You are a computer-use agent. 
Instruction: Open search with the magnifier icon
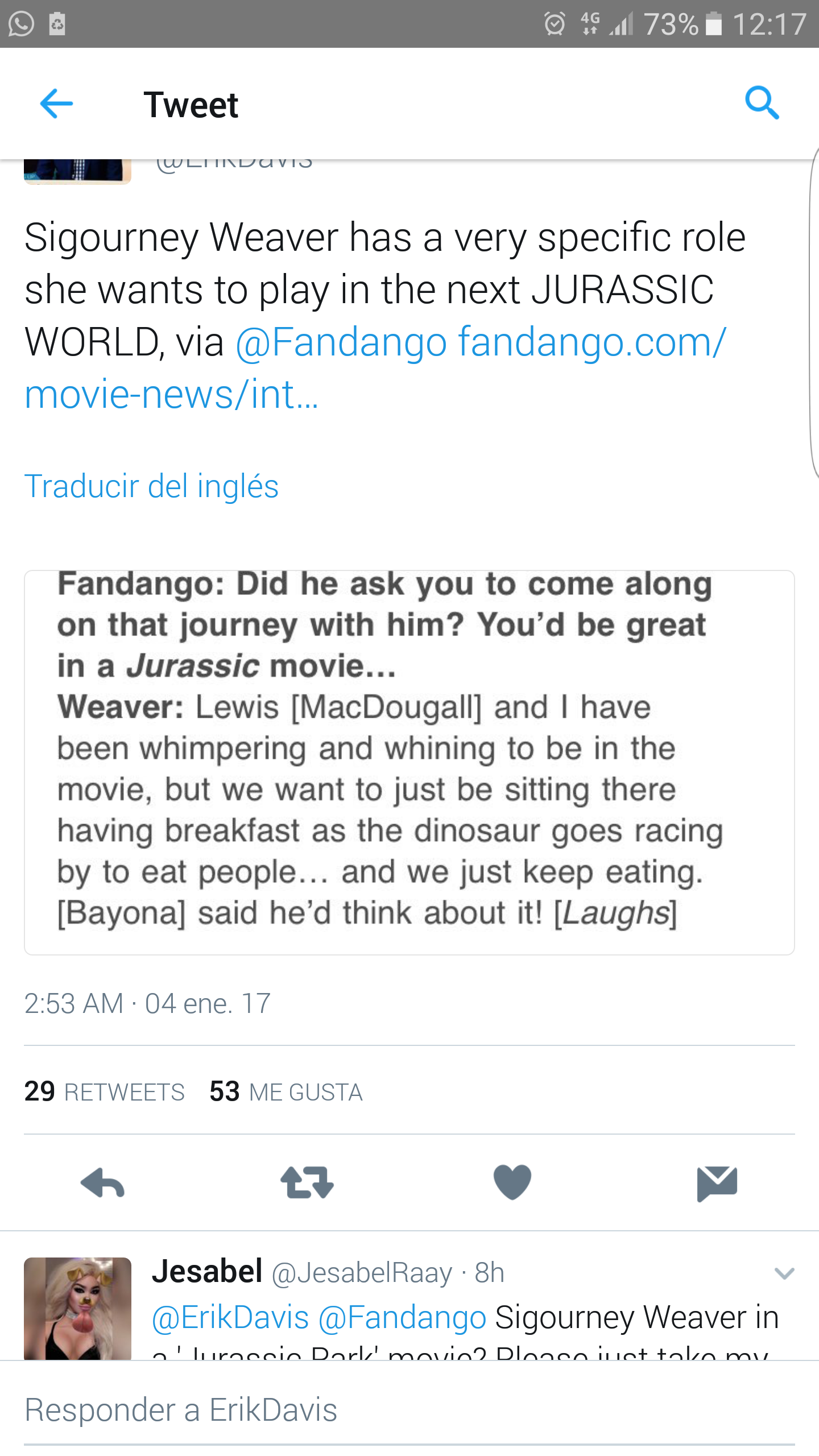pos(762,103)
